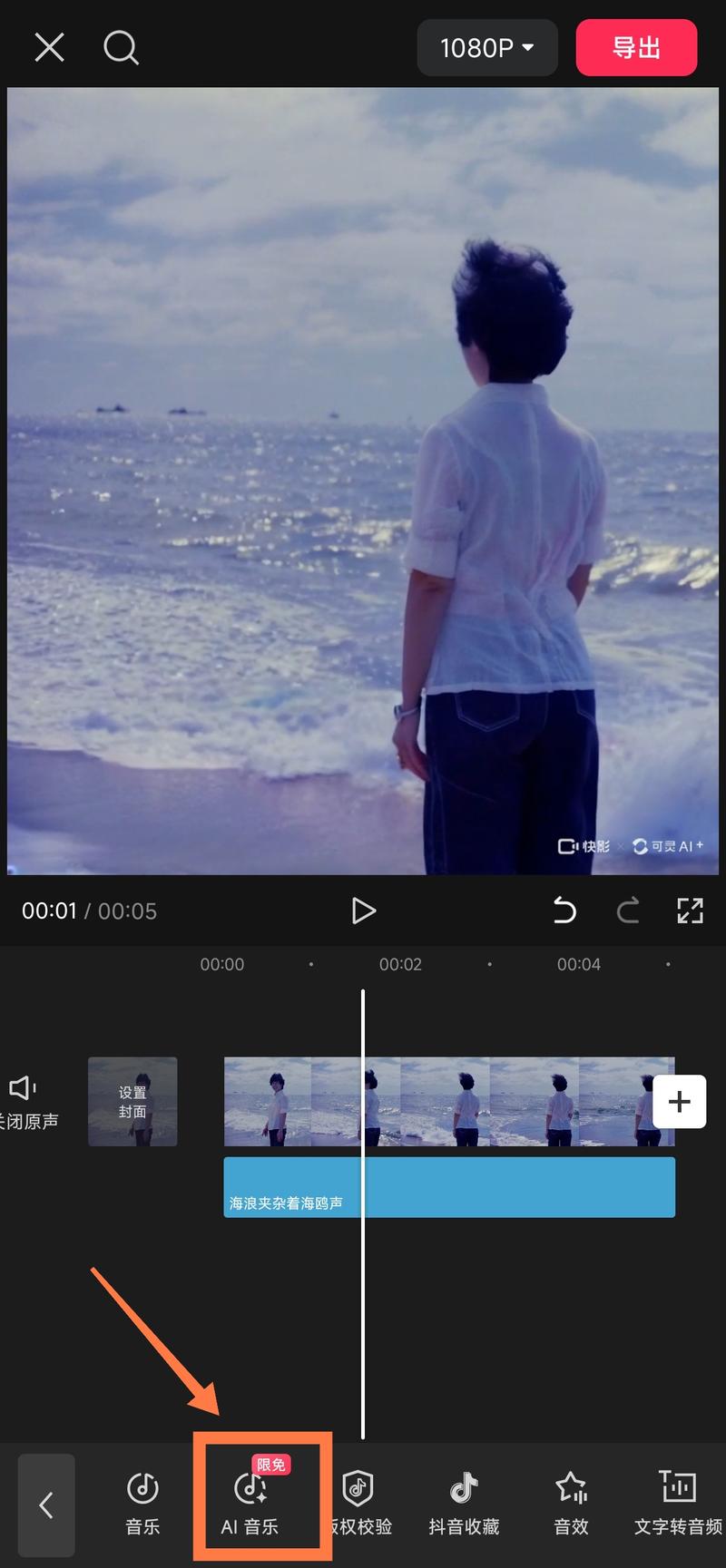Screen dimensions: 726x1568
Task: Tap the red 导出 export button
Action: coord(636,47)
